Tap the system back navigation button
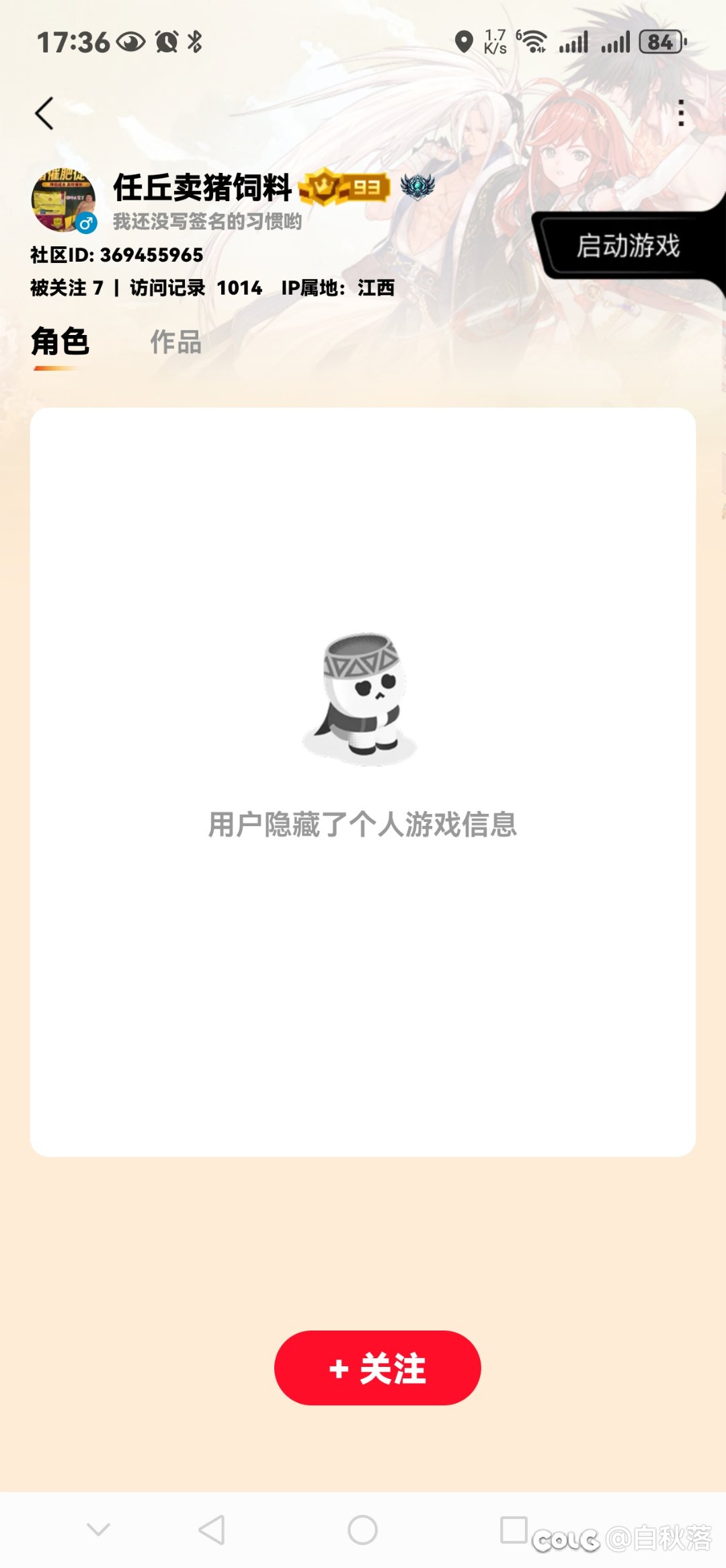 (212, 1530)
